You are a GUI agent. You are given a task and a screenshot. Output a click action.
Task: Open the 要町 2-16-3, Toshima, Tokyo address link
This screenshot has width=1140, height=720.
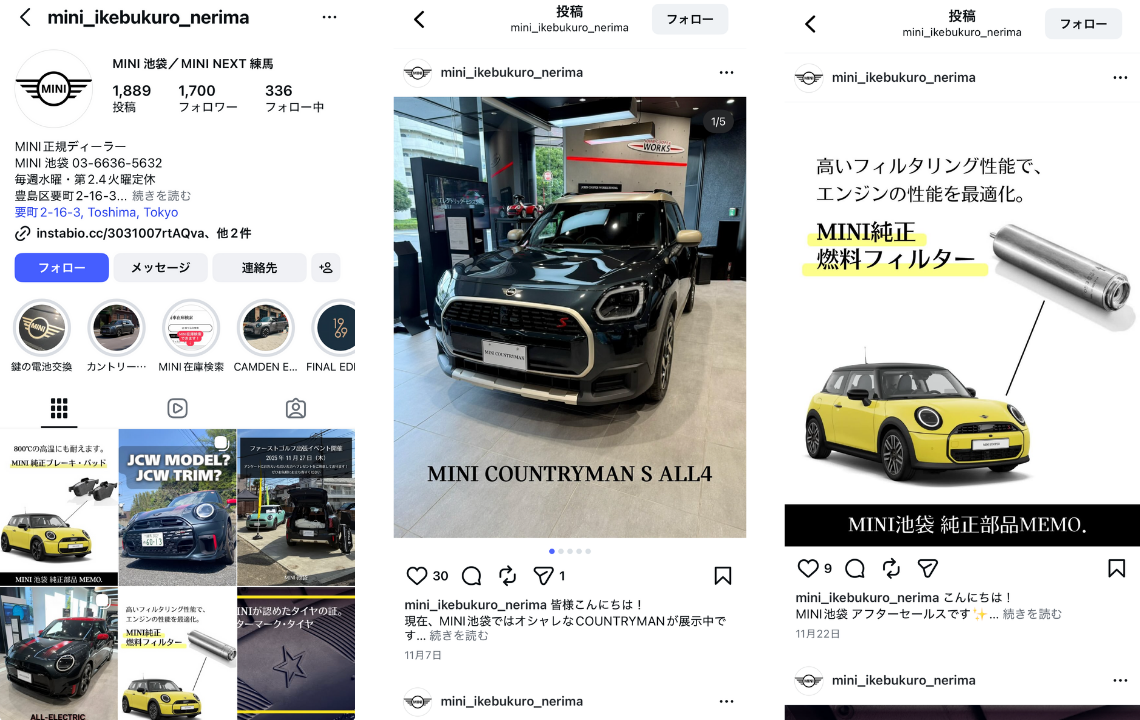[96, 212]
